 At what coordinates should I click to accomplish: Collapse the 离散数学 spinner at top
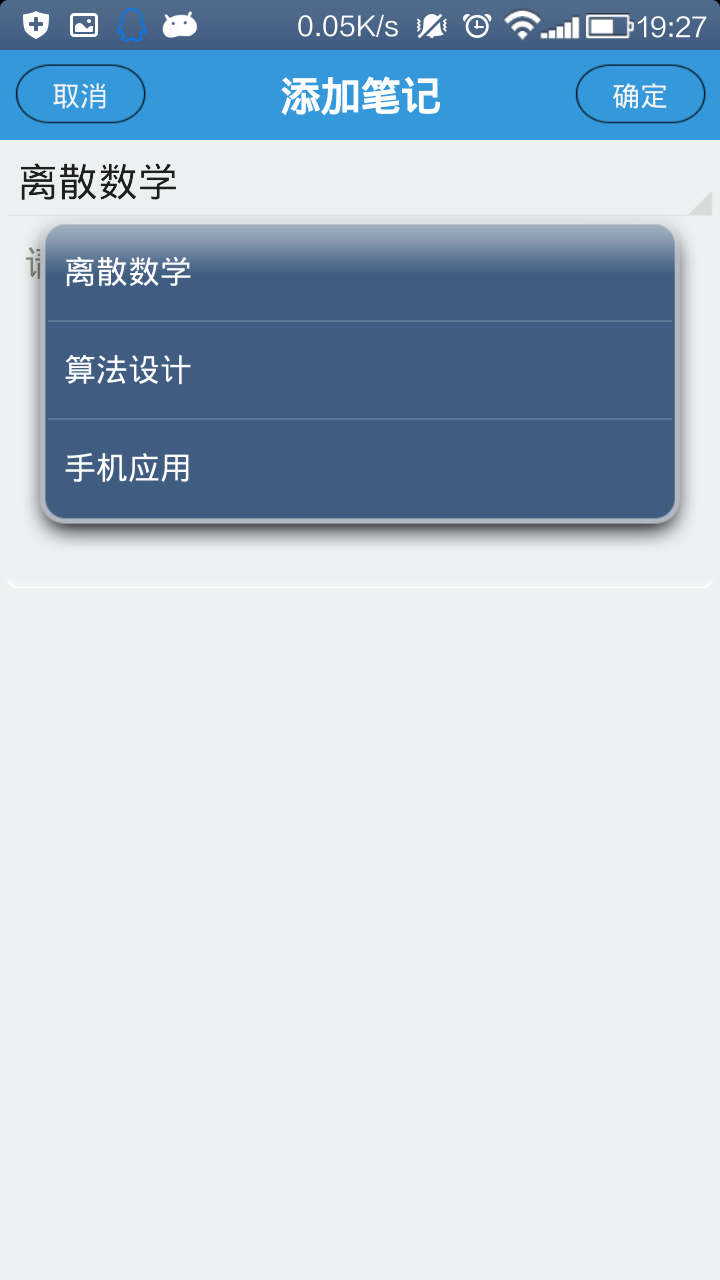[360, 182]
